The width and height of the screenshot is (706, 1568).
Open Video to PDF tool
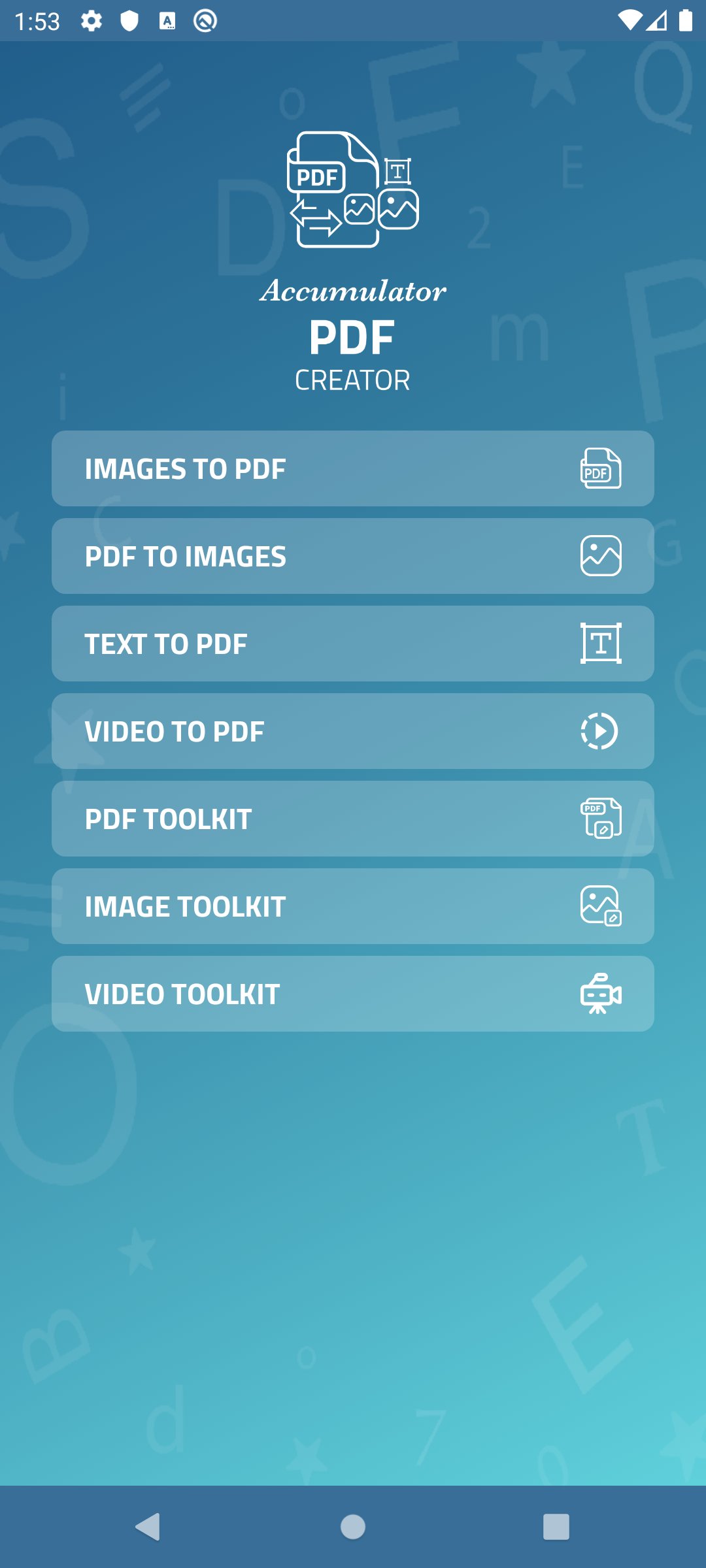point(353,731)
